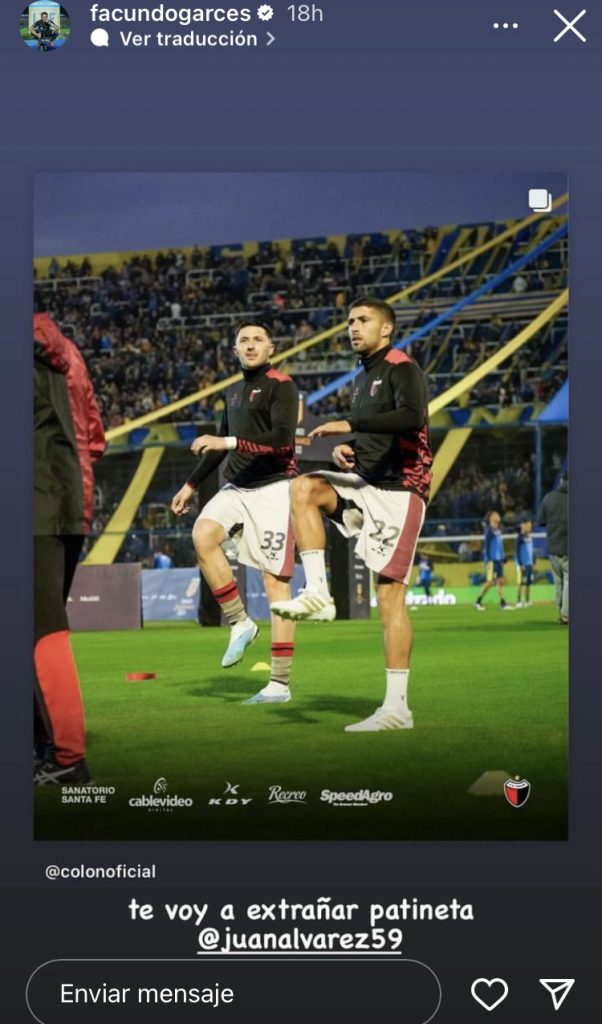Open the @juanalvarez59 mention
The image size is (602, 1024).
click(299, 940)
